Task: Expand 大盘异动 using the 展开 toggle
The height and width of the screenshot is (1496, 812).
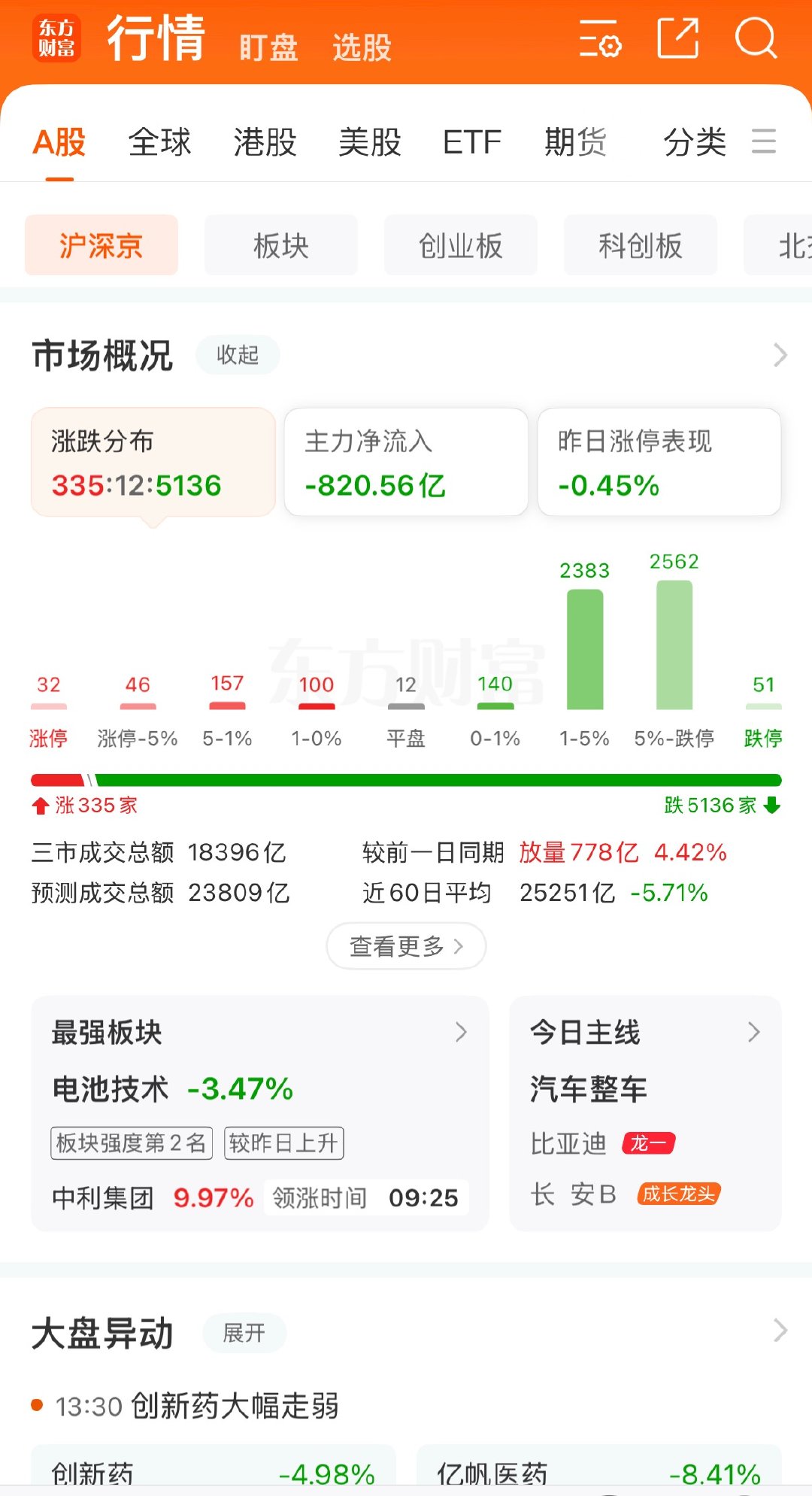Action: click(244, 1331)
